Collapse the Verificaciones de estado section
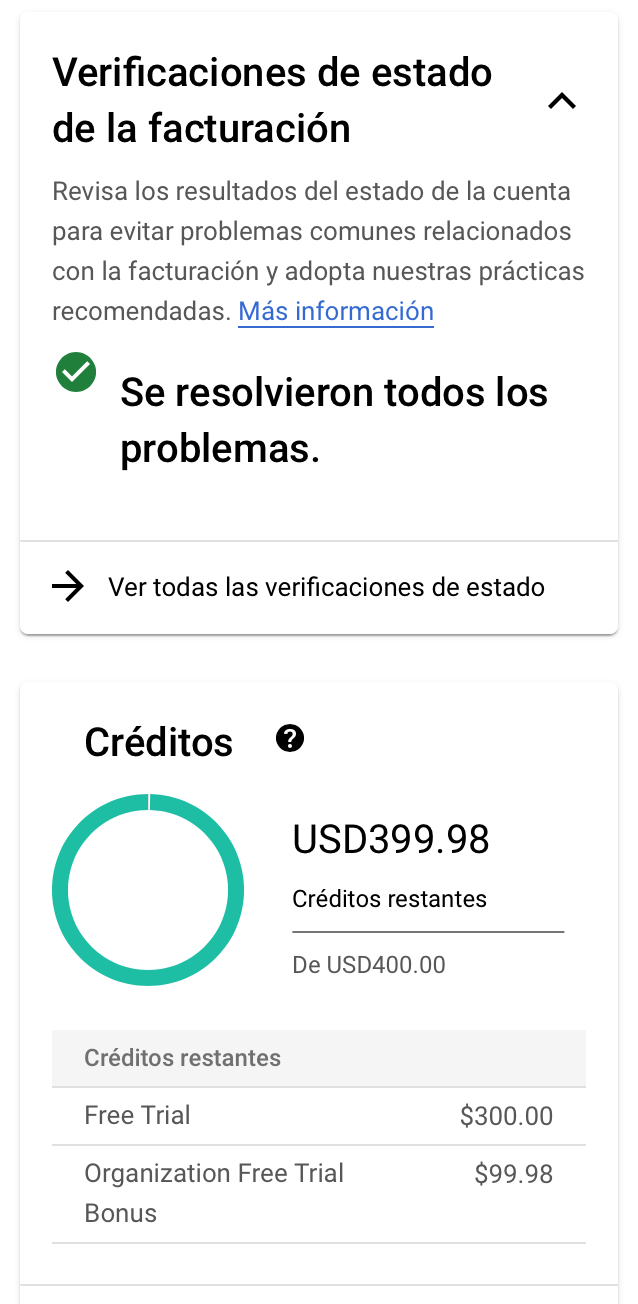Screen dimensions: 638x1304 pos(563,101)
